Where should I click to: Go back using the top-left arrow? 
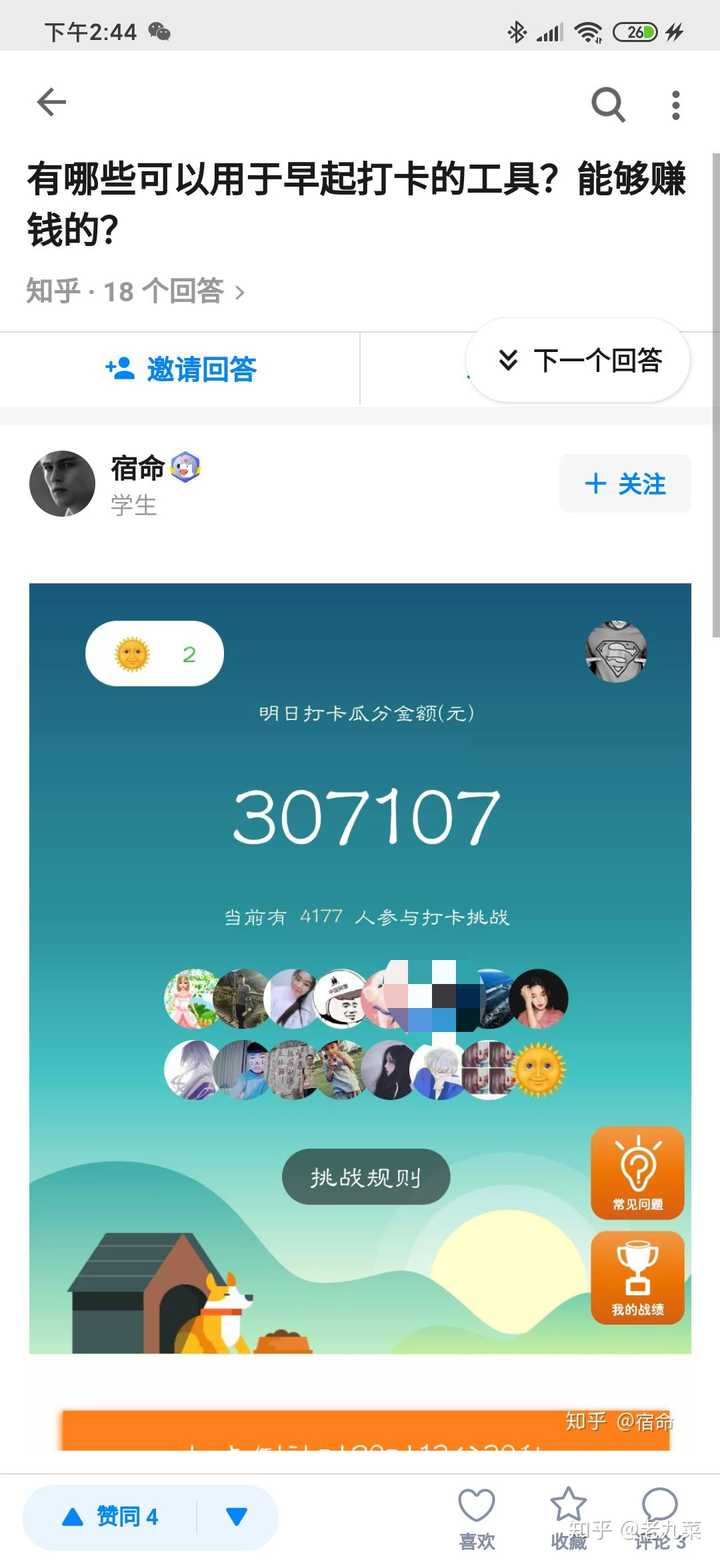[x=51, y=102]
